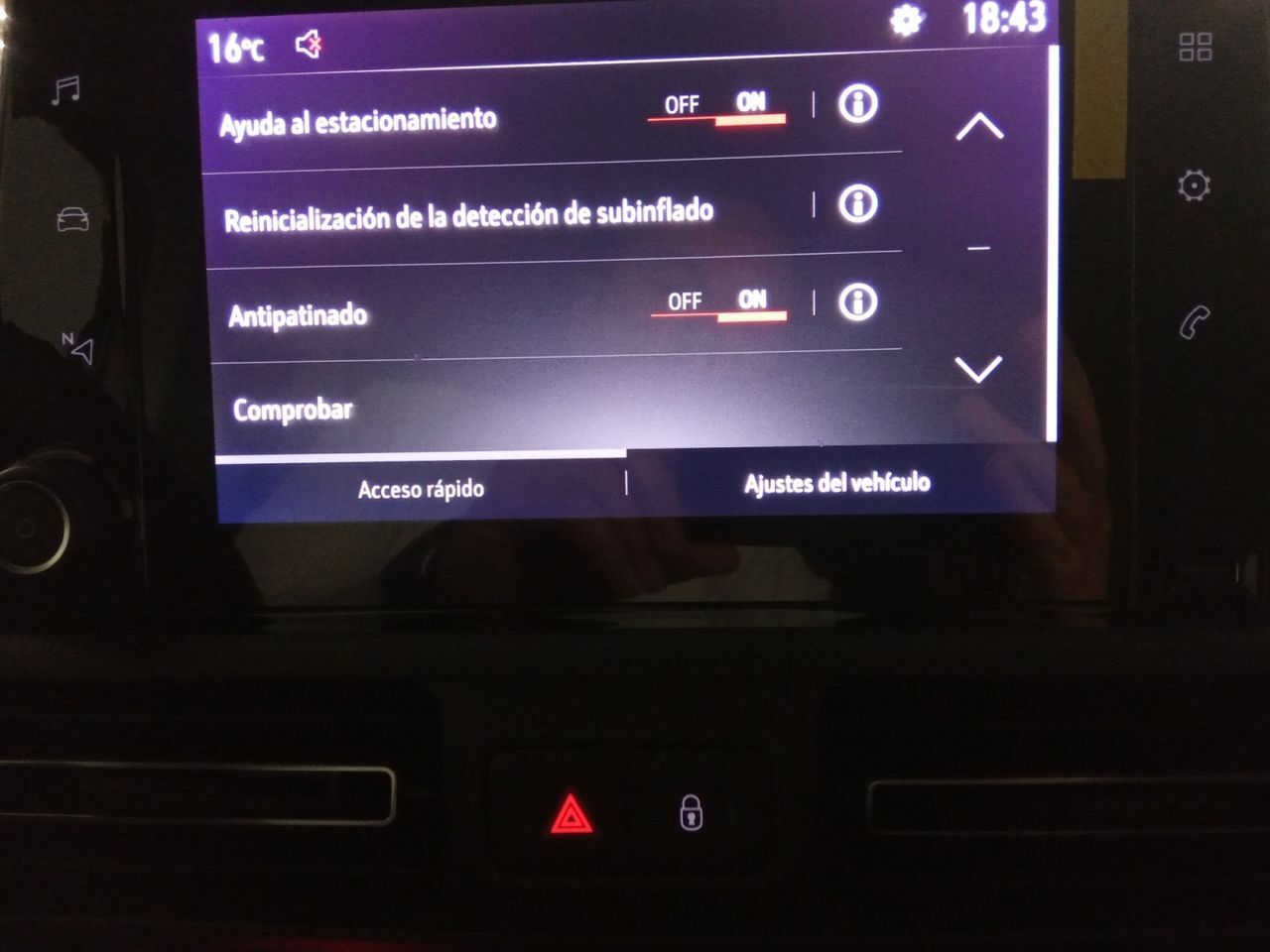
Task: Show info for Antipatinado
Action: pyautogui.click(x=858, y=302)
